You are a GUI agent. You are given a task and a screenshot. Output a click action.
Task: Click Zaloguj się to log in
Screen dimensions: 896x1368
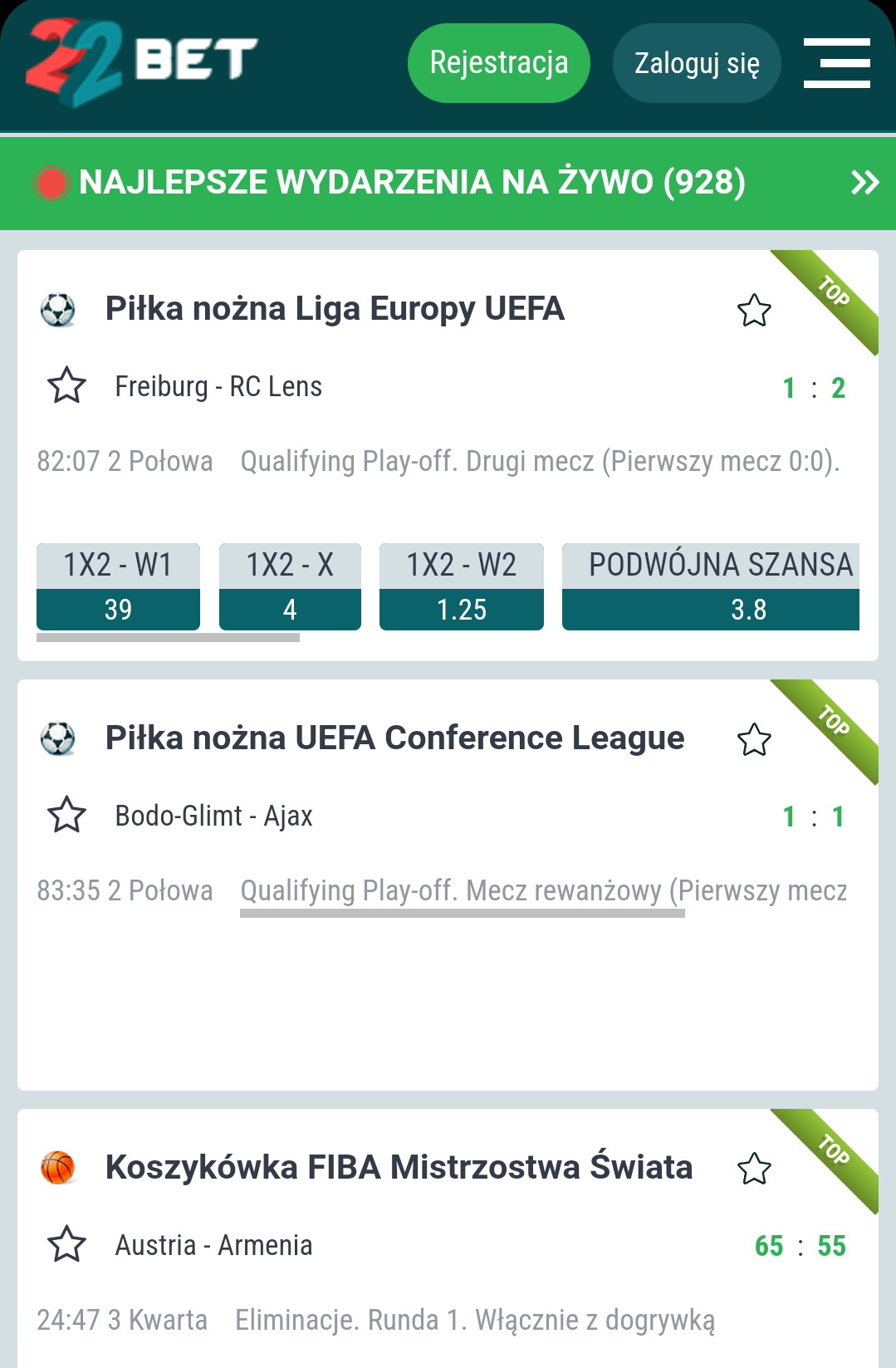tap(697, 61)
